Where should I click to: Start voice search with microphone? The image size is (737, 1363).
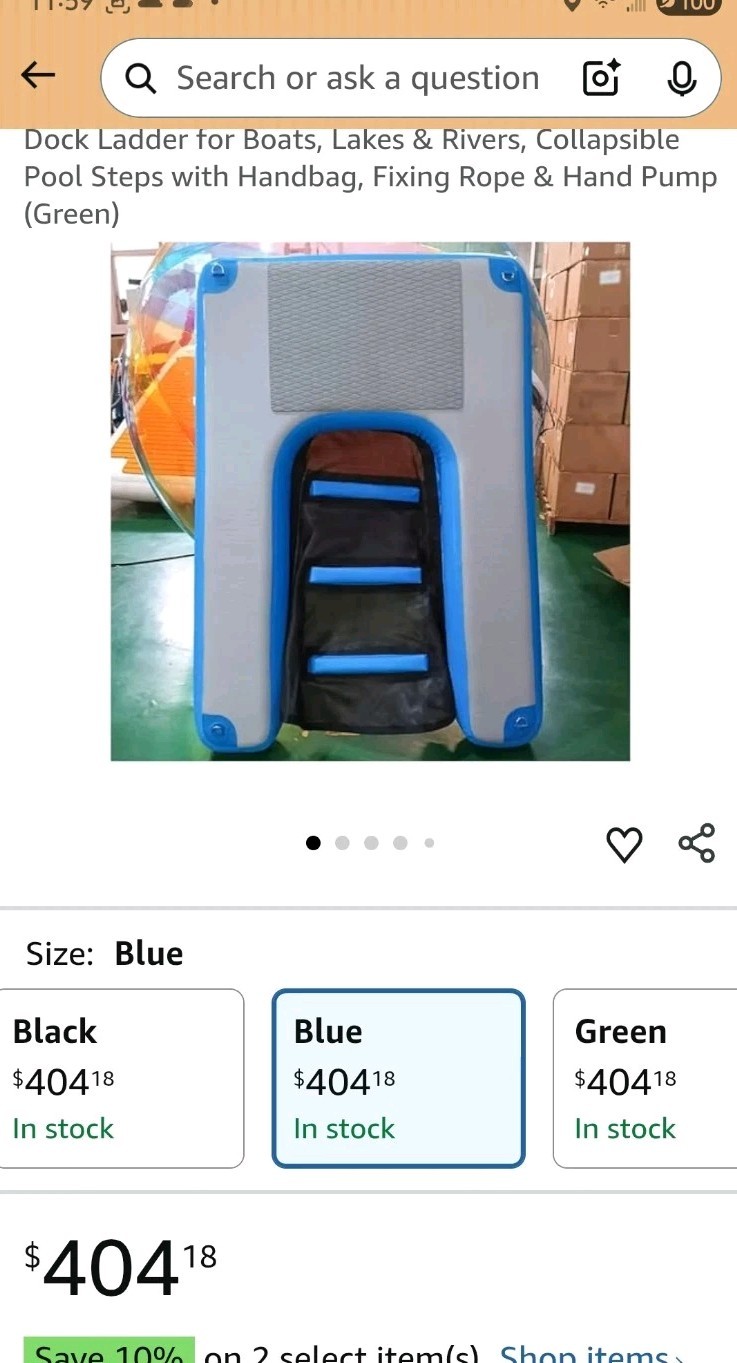(x=681, y=78)
